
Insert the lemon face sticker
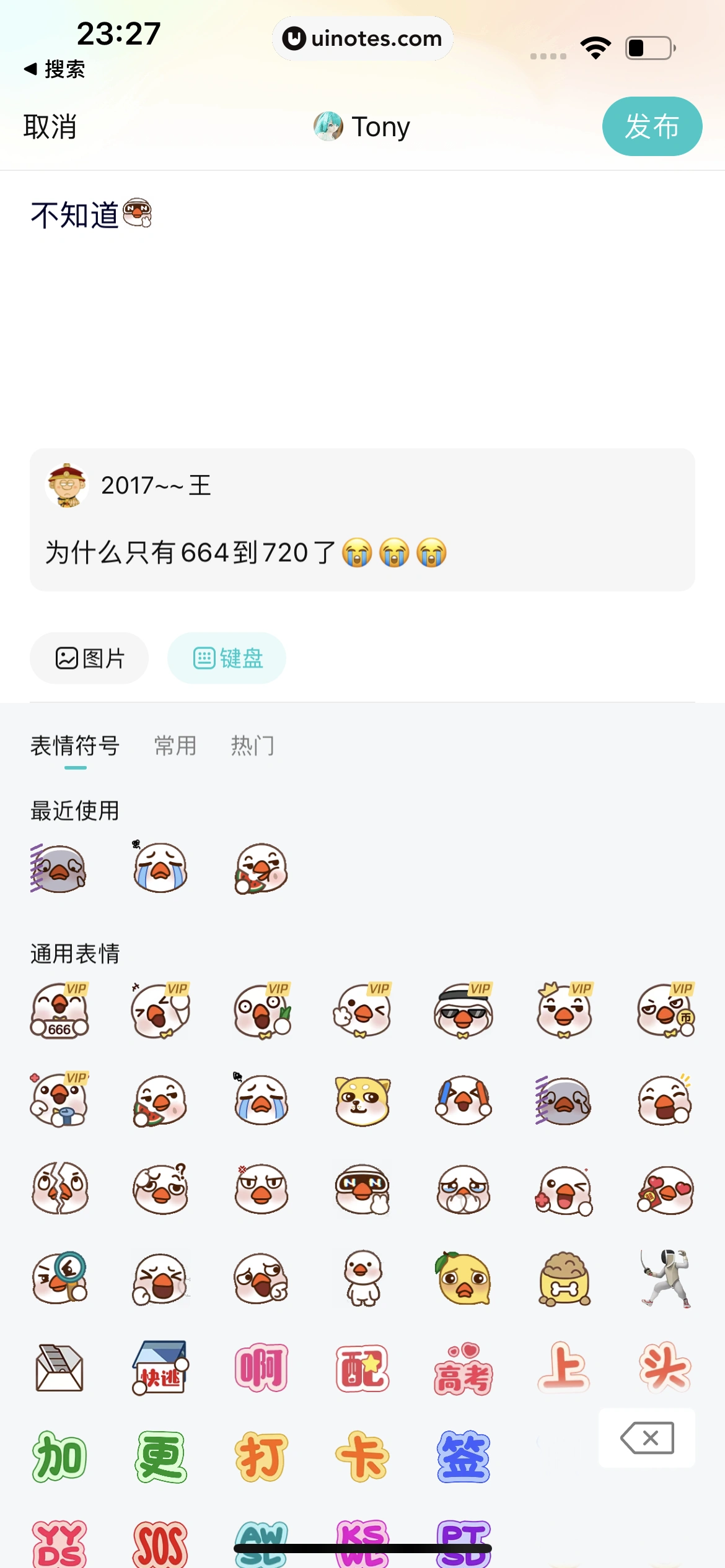(463, 1278)
